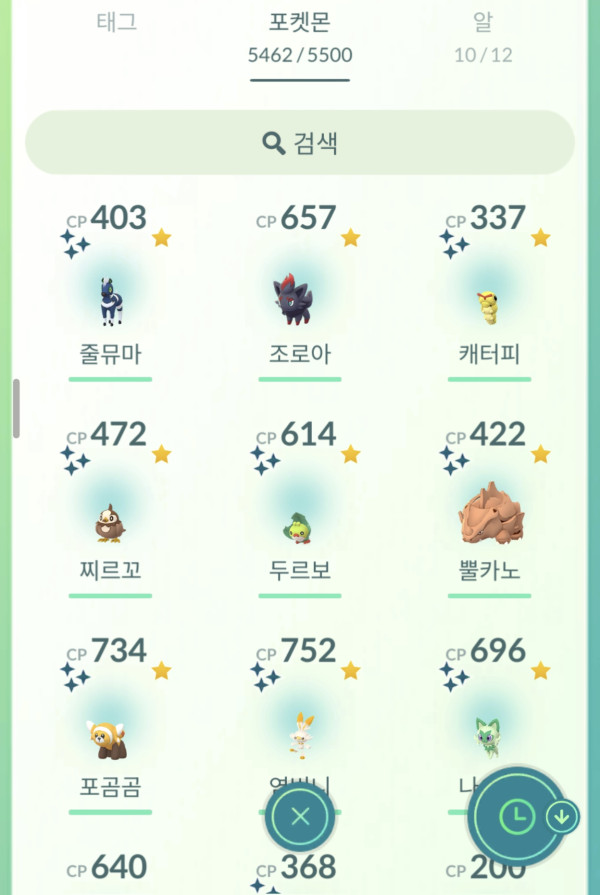Open 포곰곰 with CP 734
Image resolution: width=600 pixels, height=895 pixels.
point(110,726)
